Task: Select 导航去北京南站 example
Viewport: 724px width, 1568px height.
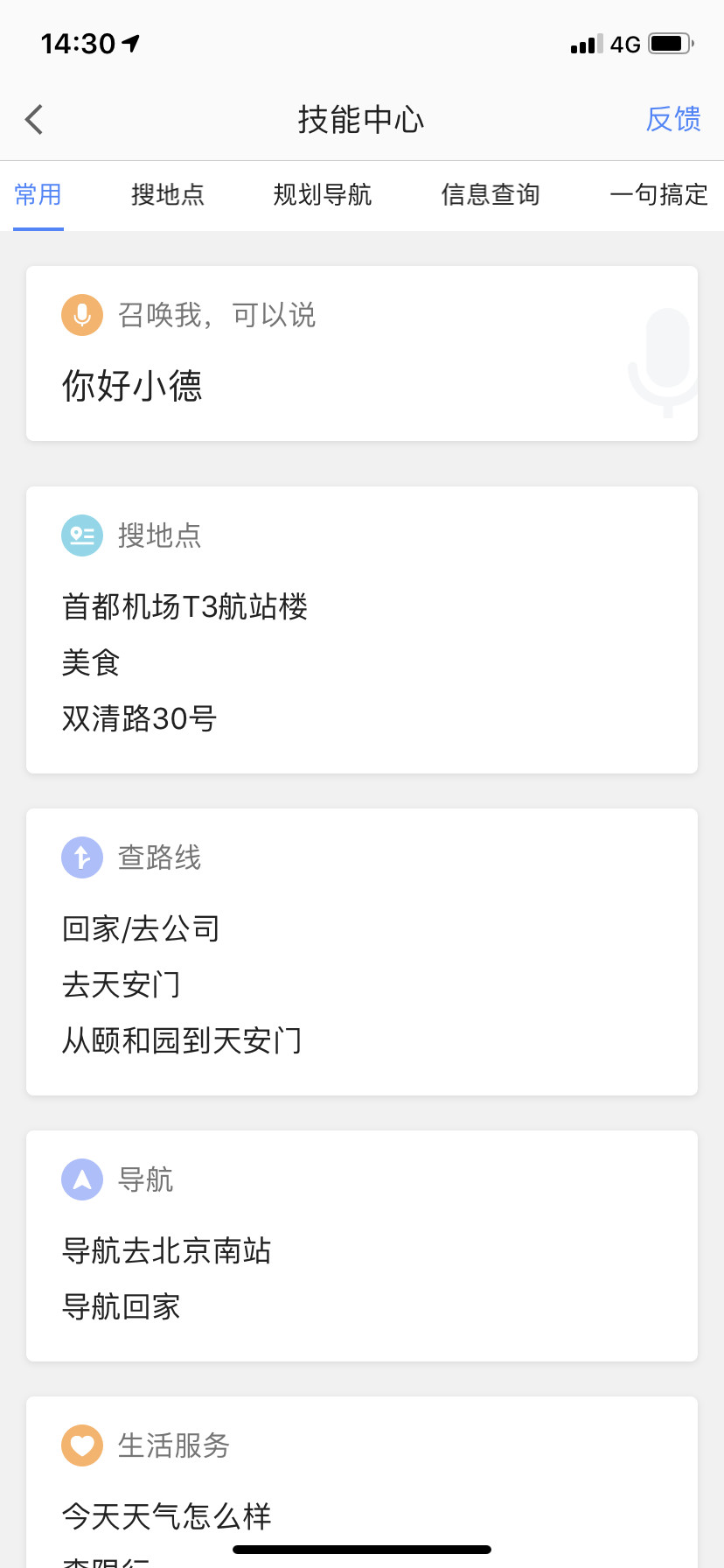Action: tap(167, 1250)
